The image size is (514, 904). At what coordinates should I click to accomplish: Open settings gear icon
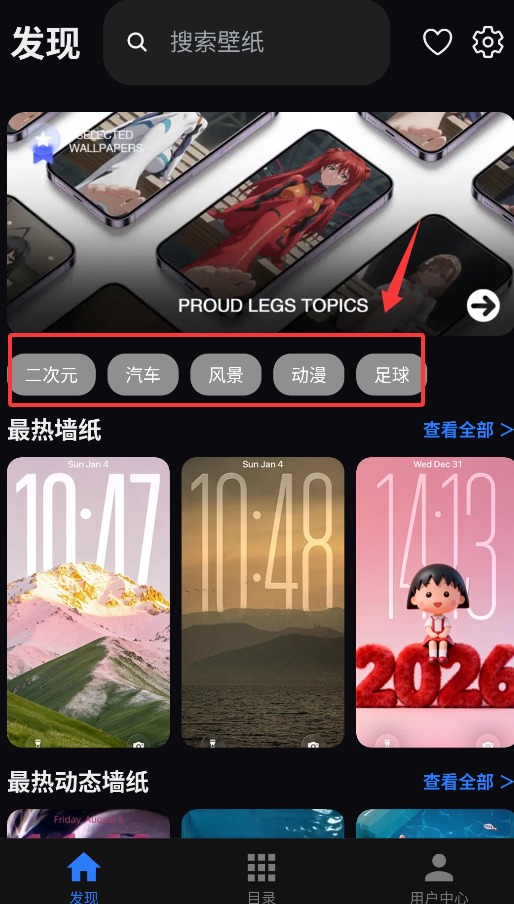(x=488, y=42)
